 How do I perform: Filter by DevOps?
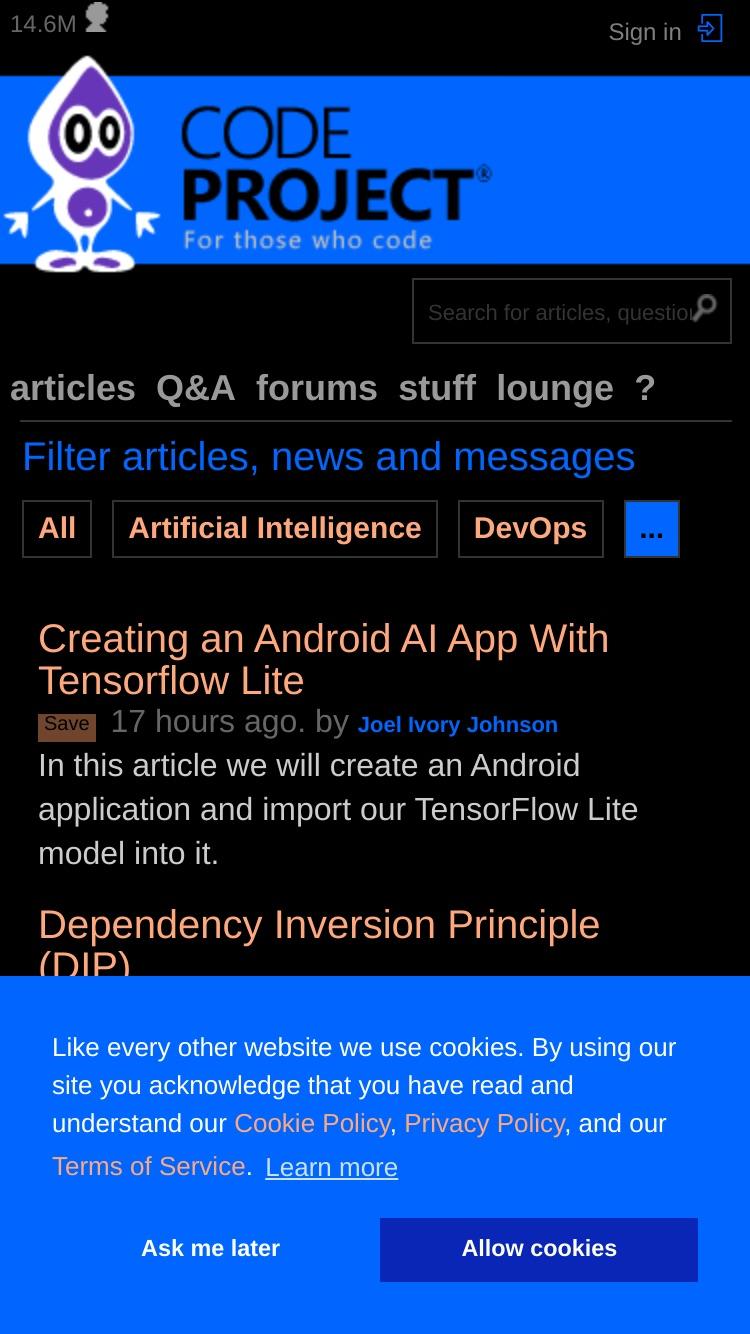[x=531, y=529]
